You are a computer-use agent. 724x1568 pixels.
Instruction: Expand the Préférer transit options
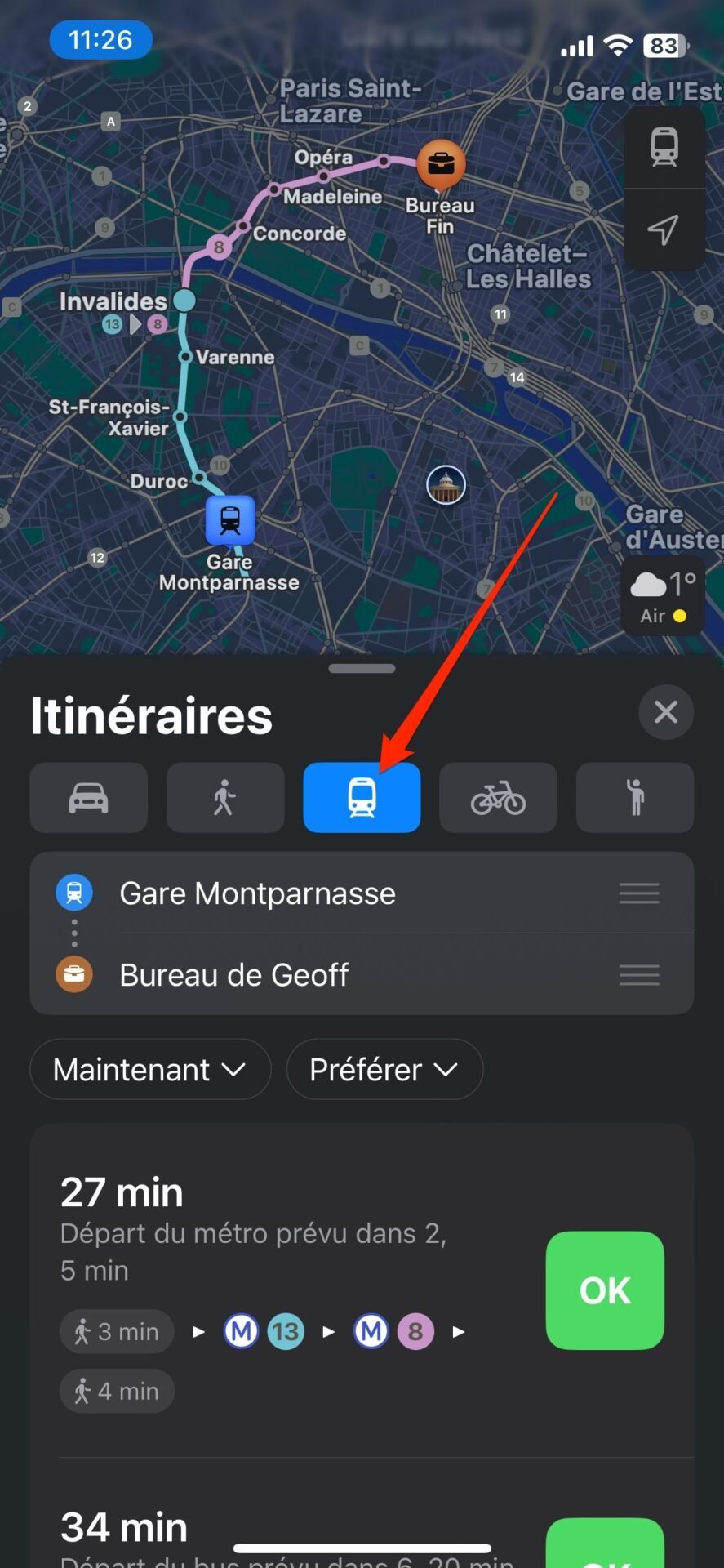click(x=384, y=1070)
